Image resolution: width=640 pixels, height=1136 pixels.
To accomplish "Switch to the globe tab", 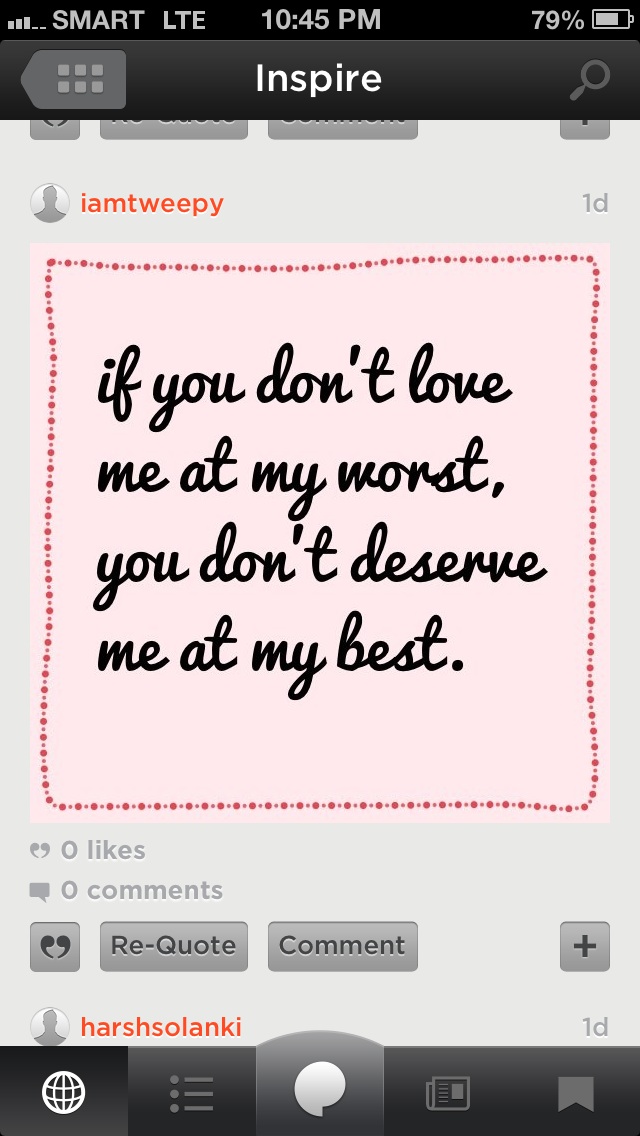I will coord(63,1092).
